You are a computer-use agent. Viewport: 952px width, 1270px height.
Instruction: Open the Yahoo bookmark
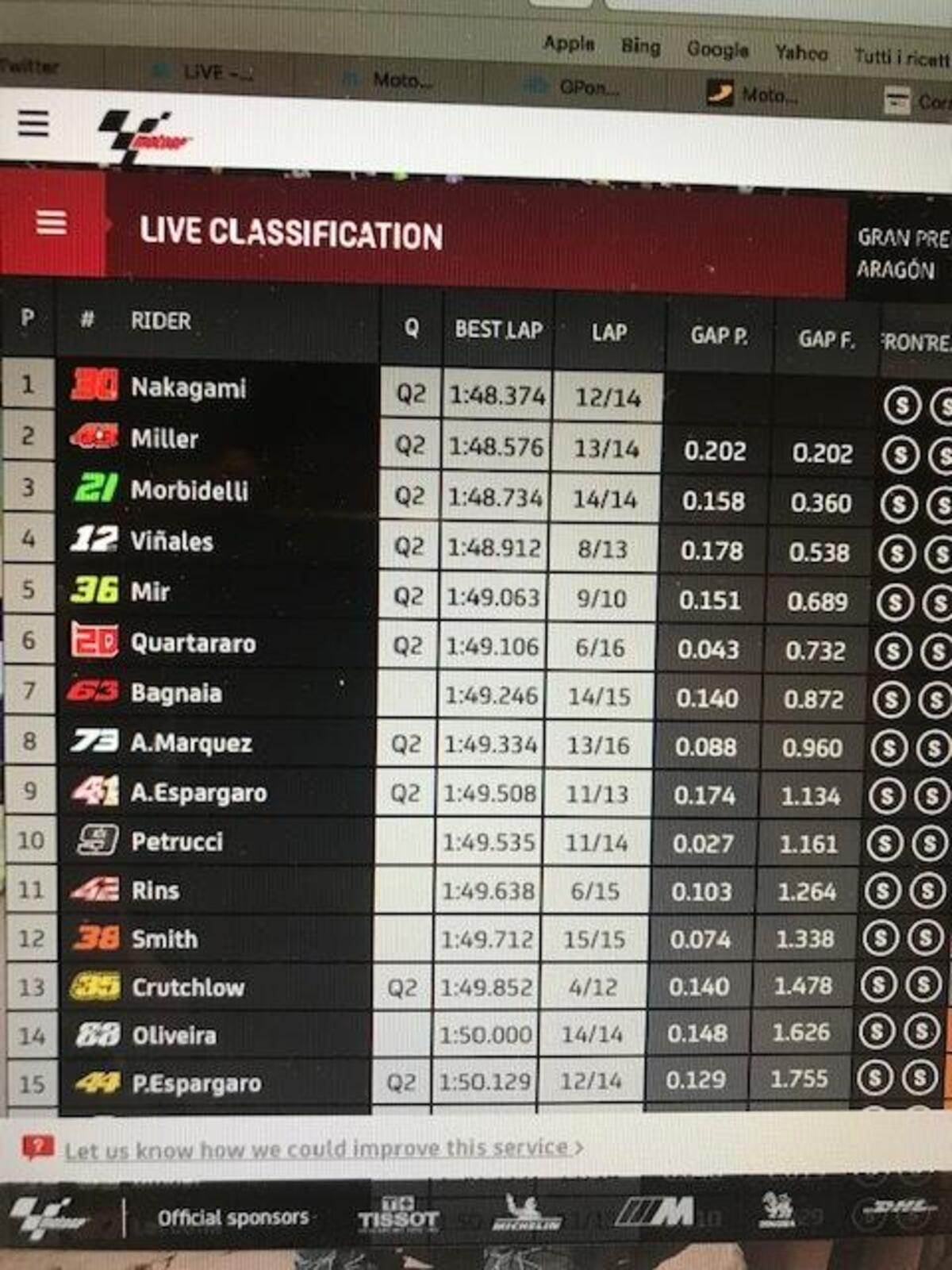tap(801, 53)
